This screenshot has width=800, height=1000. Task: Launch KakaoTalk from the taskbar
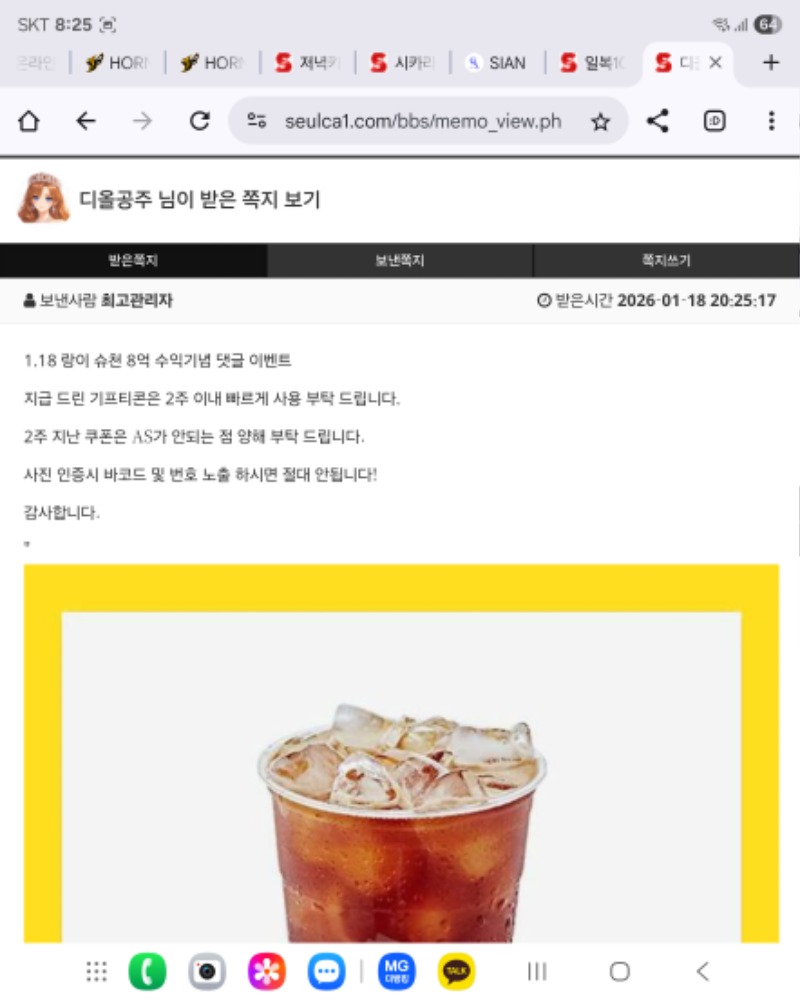tap(456, 971)
